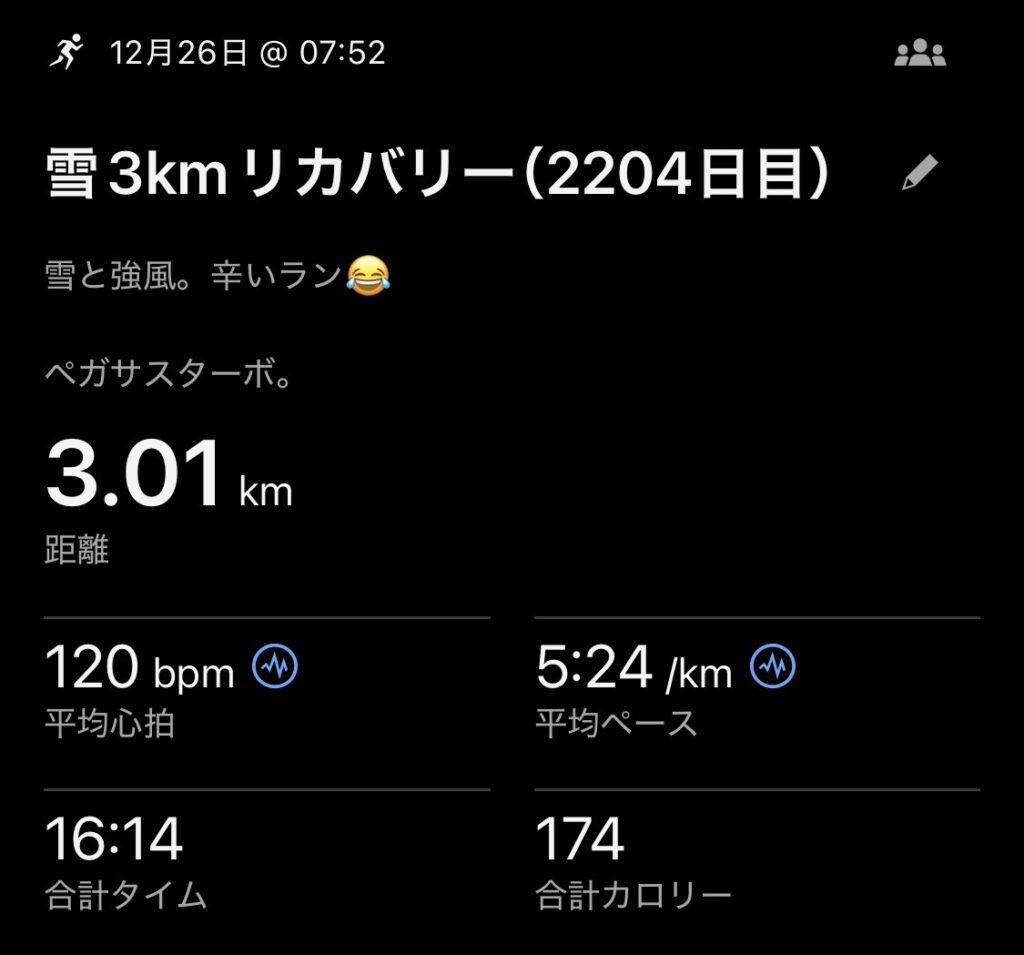Open the chart icon beside 120 bpm

click(x=276, y=667)
